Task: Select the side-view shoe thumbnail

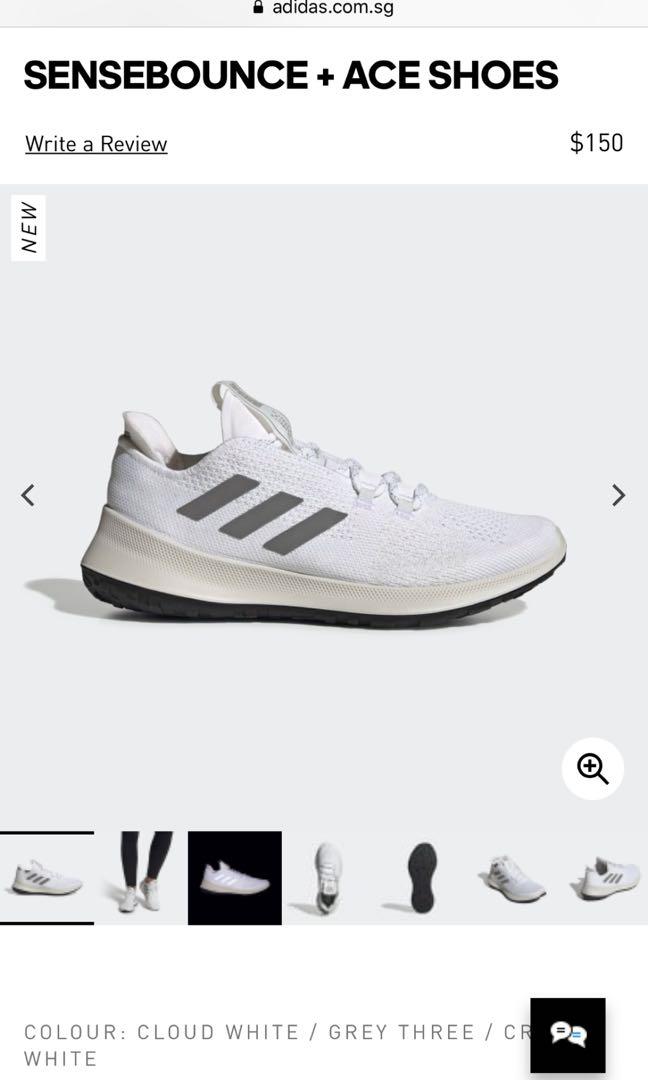Action: pyautogui.click(x=46, y=878)
